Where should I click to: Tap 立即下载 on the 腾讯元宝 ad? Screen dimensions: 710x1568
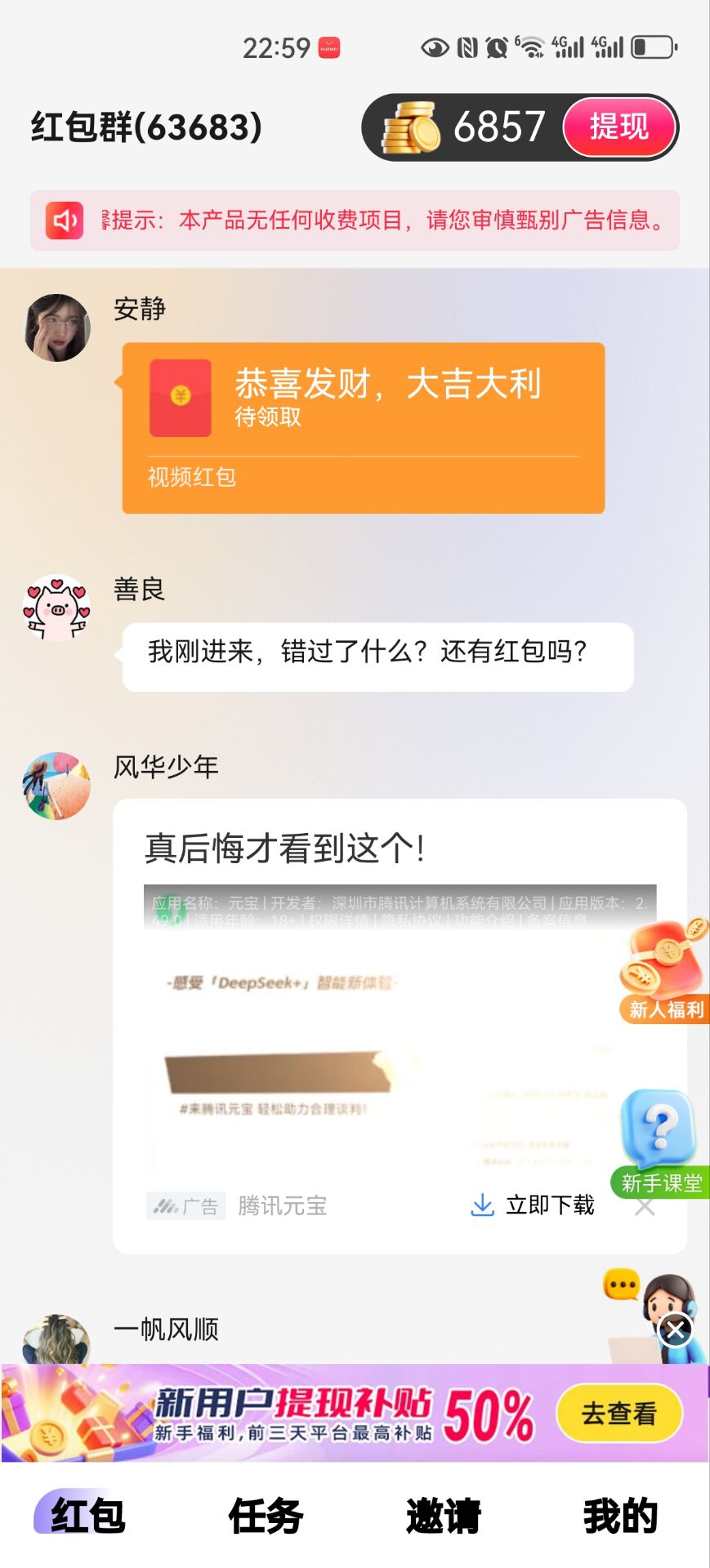tap(534, 1205)
